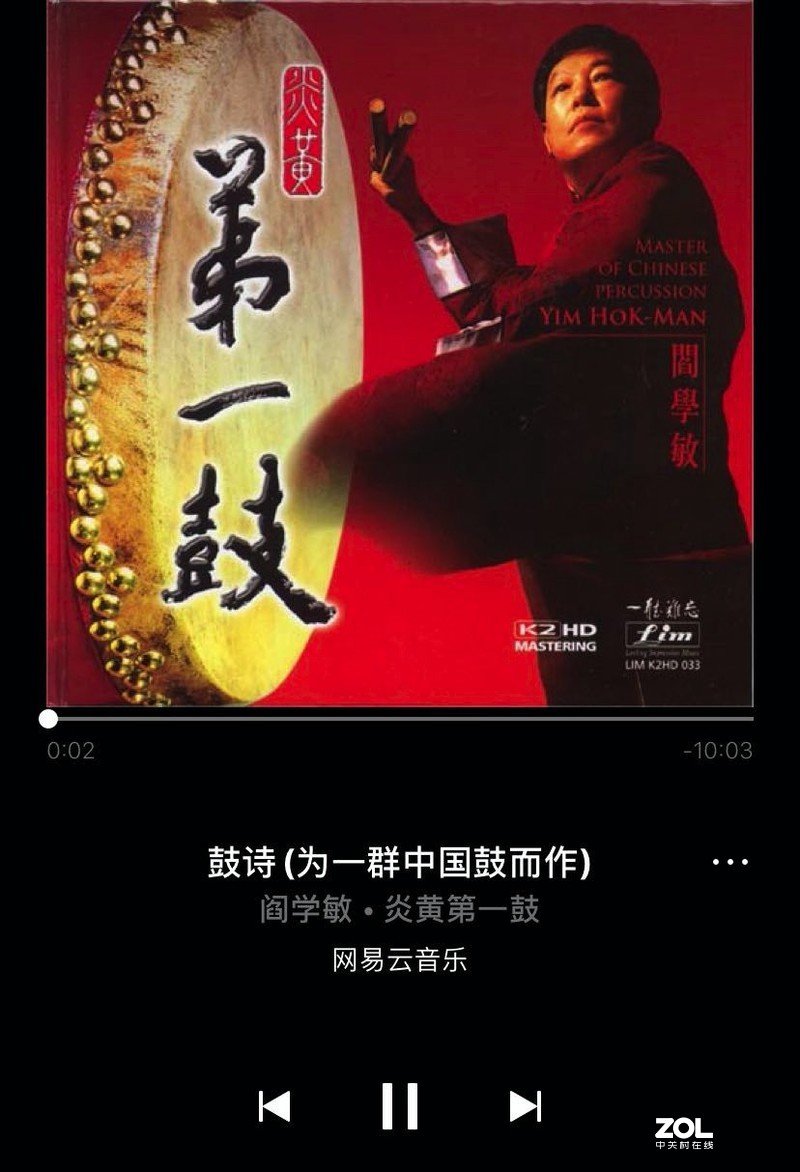The image size is (800, 1172).
Task: Select the song title 鼓诗 (为一群中国鼓而作)
Action: [399, 862]
